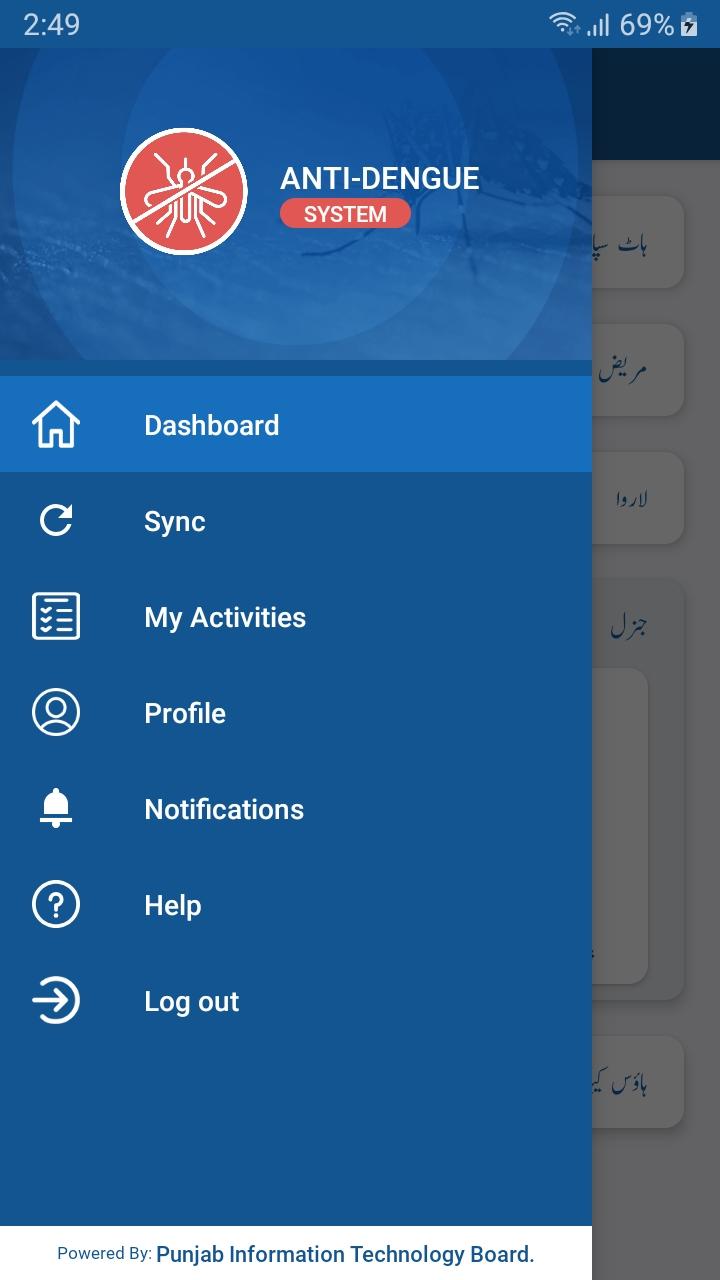Select Sync in the drawer

[x=296, y=520]
